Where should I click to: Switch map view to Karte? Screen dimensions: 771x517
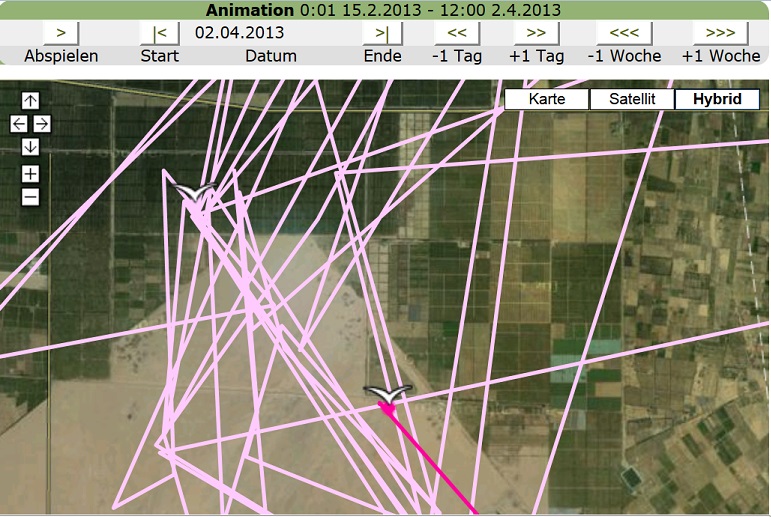click(x=545, y=99)
